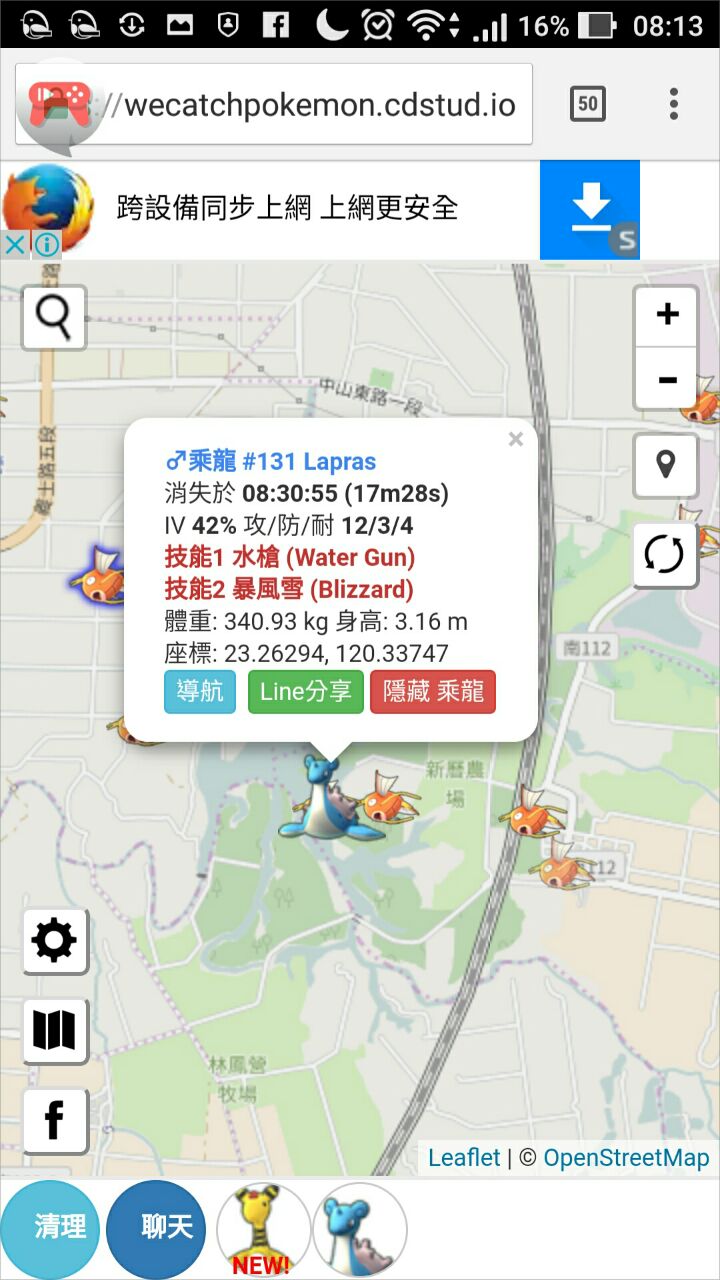This screenshot has height=1280, width=720.
Task: Open the OpenStreetMap attribution link
Action: 626,1158
